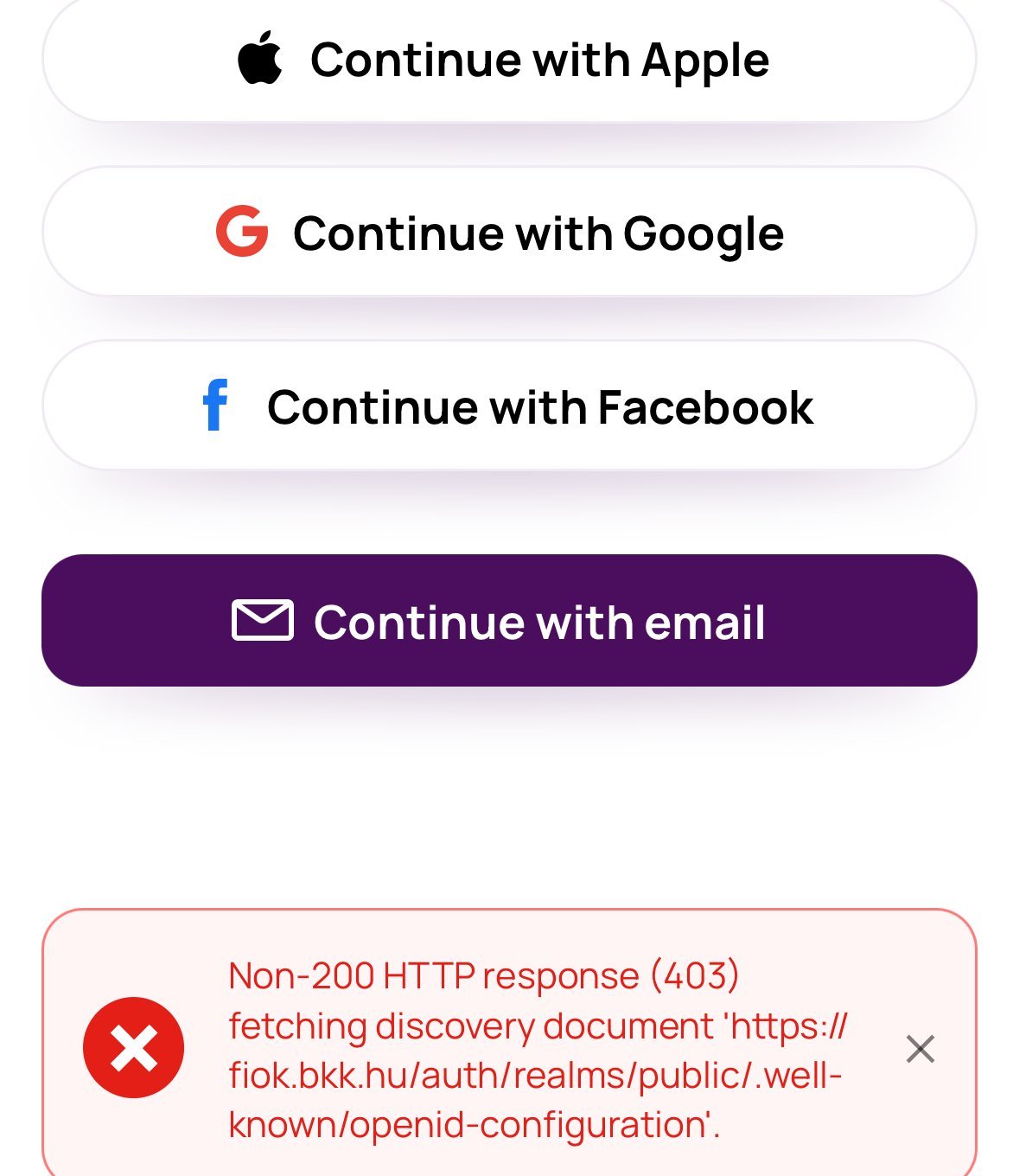1013x1176 pixels.
Task: Continue with Apple sign-in
Action: click(508, 61)
